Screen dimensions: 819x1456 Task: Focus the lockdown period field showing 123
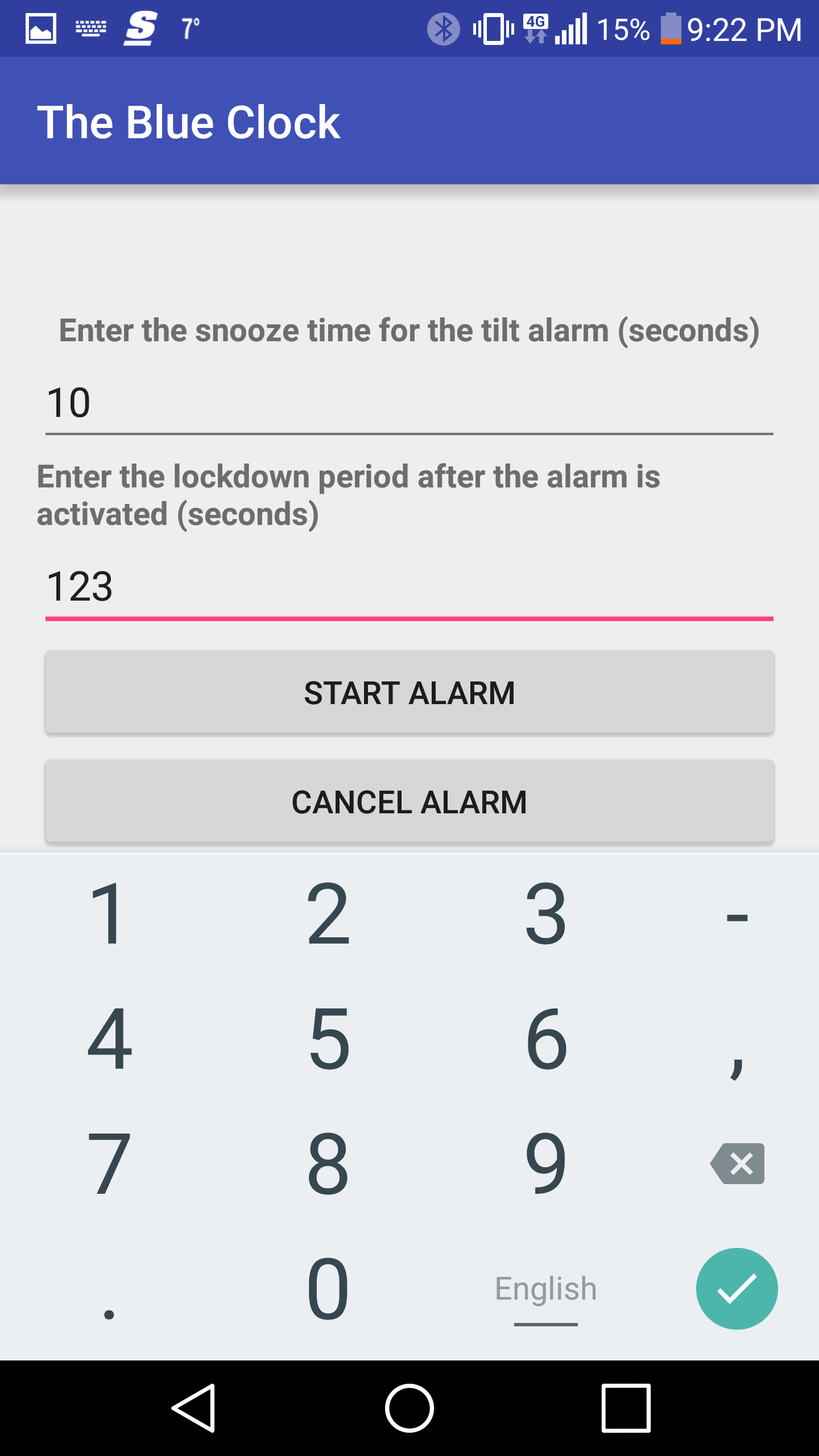tap(409, 587)
